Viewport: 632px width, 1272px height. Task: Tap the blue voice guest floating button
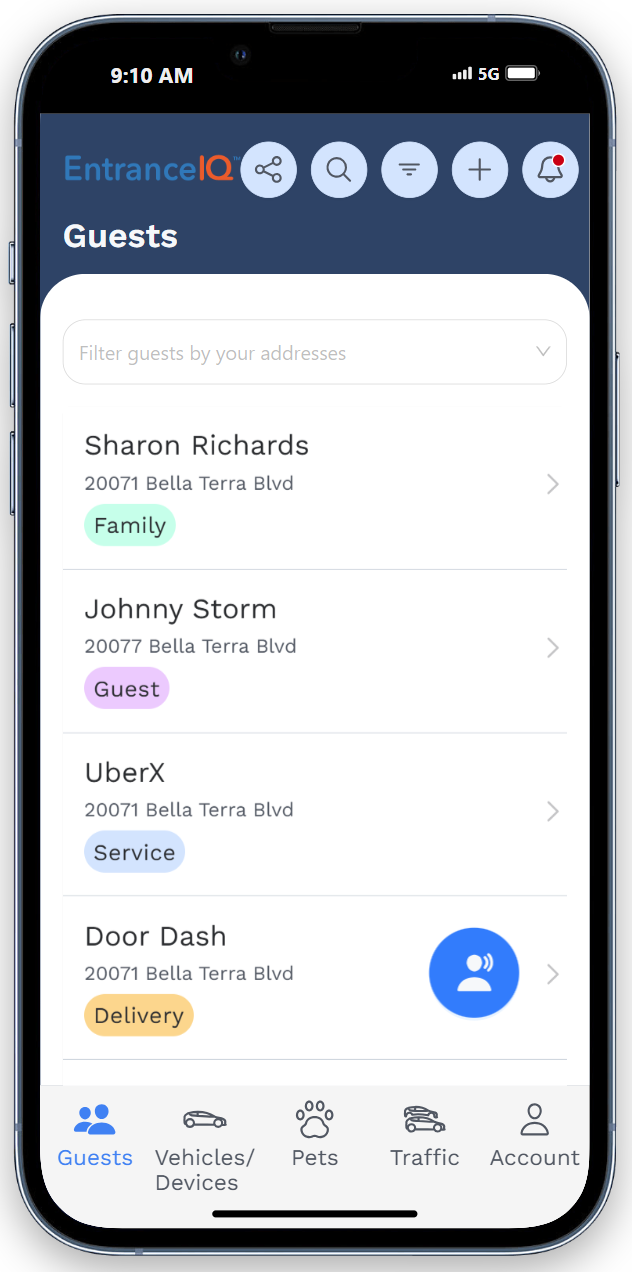click(474, 973)
